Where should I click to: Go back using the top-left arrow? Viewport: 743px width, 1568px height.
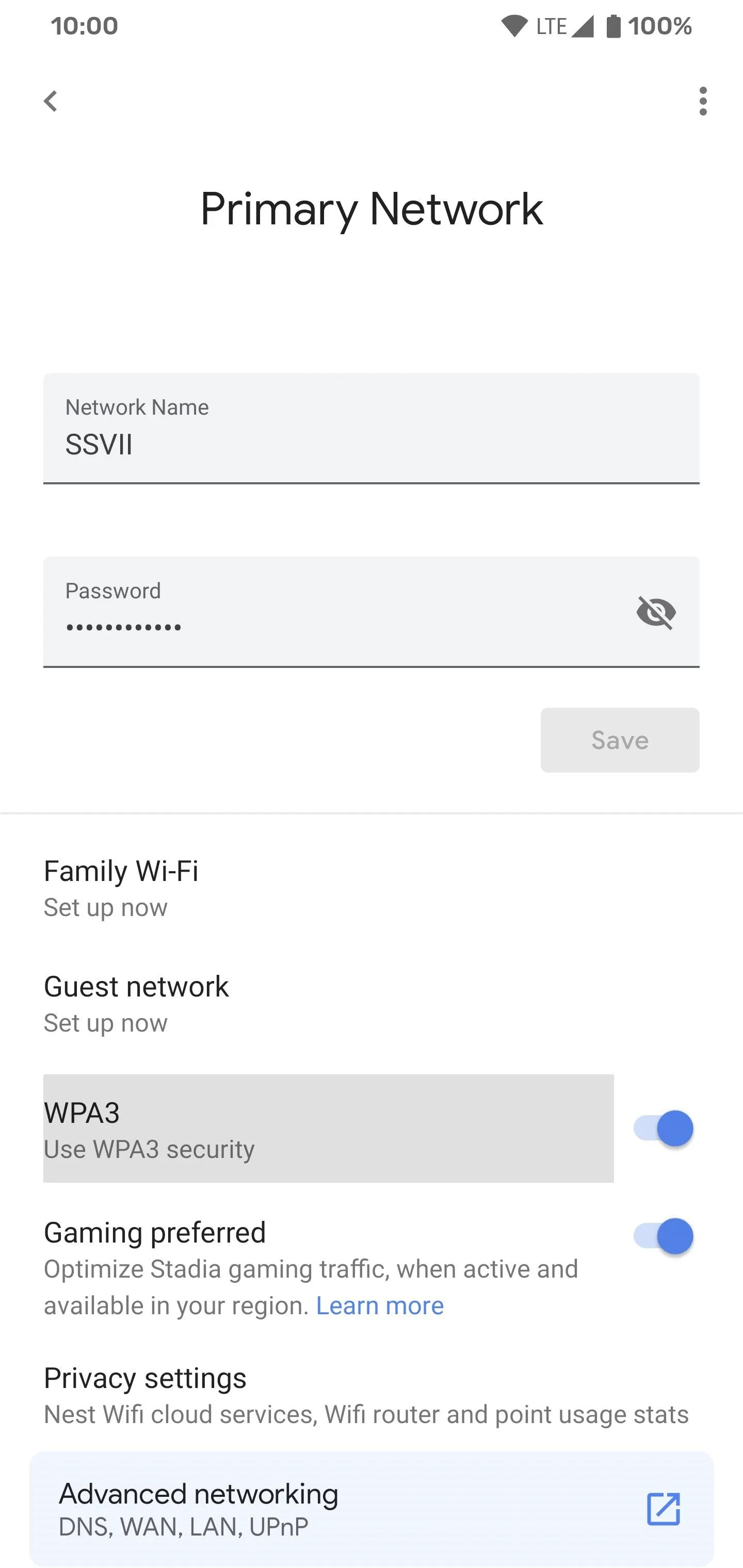51,101
